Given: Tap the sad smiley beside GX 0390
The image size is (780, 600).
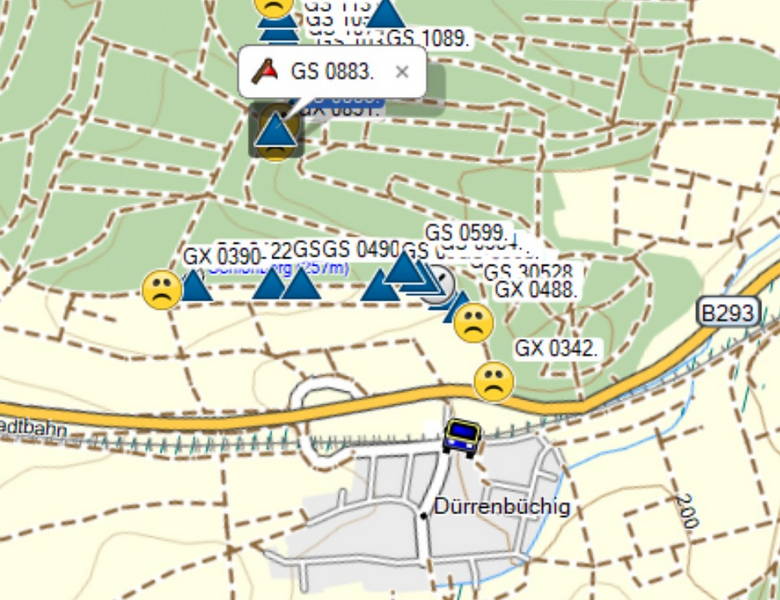Looking at the screenshot, I should click(161, 290).
